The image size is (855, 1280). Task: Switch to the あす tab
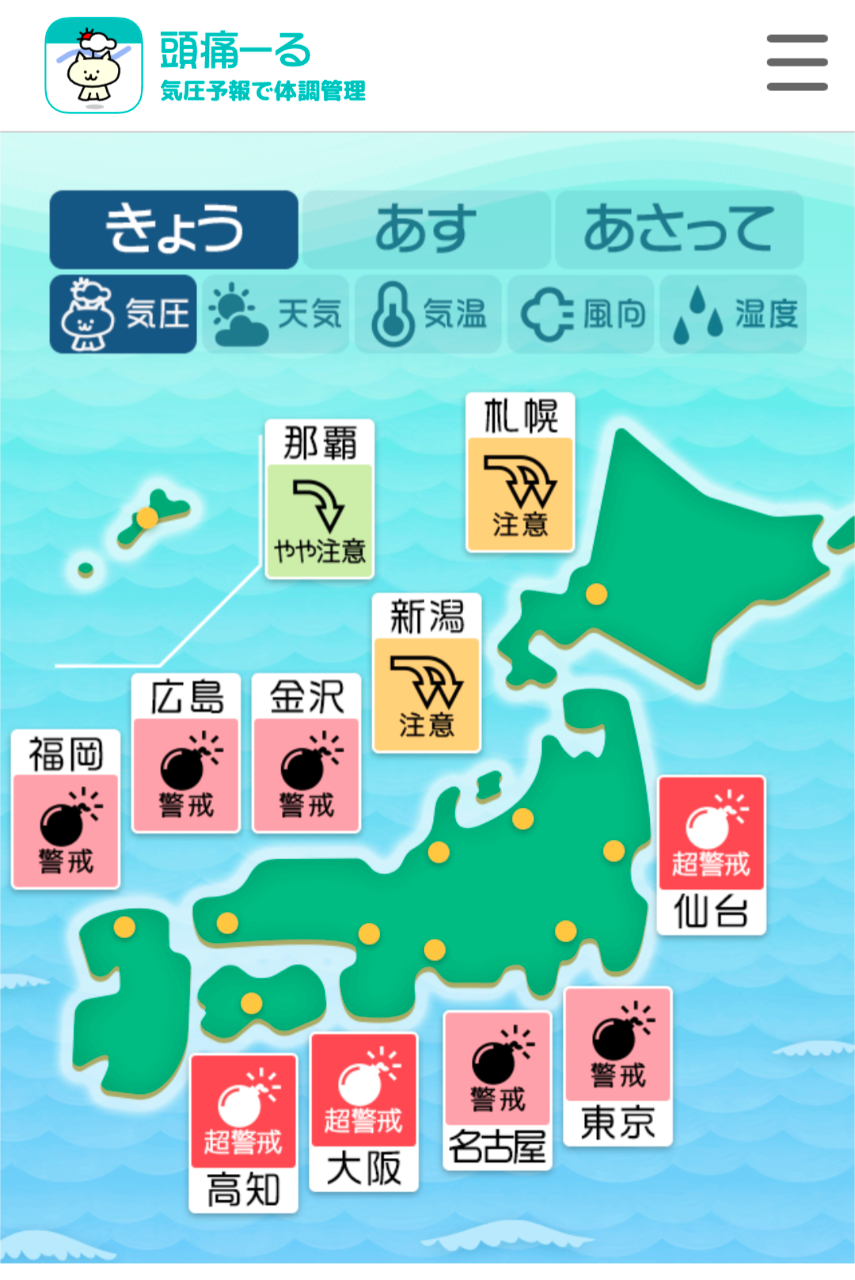[x=426, y=229]
